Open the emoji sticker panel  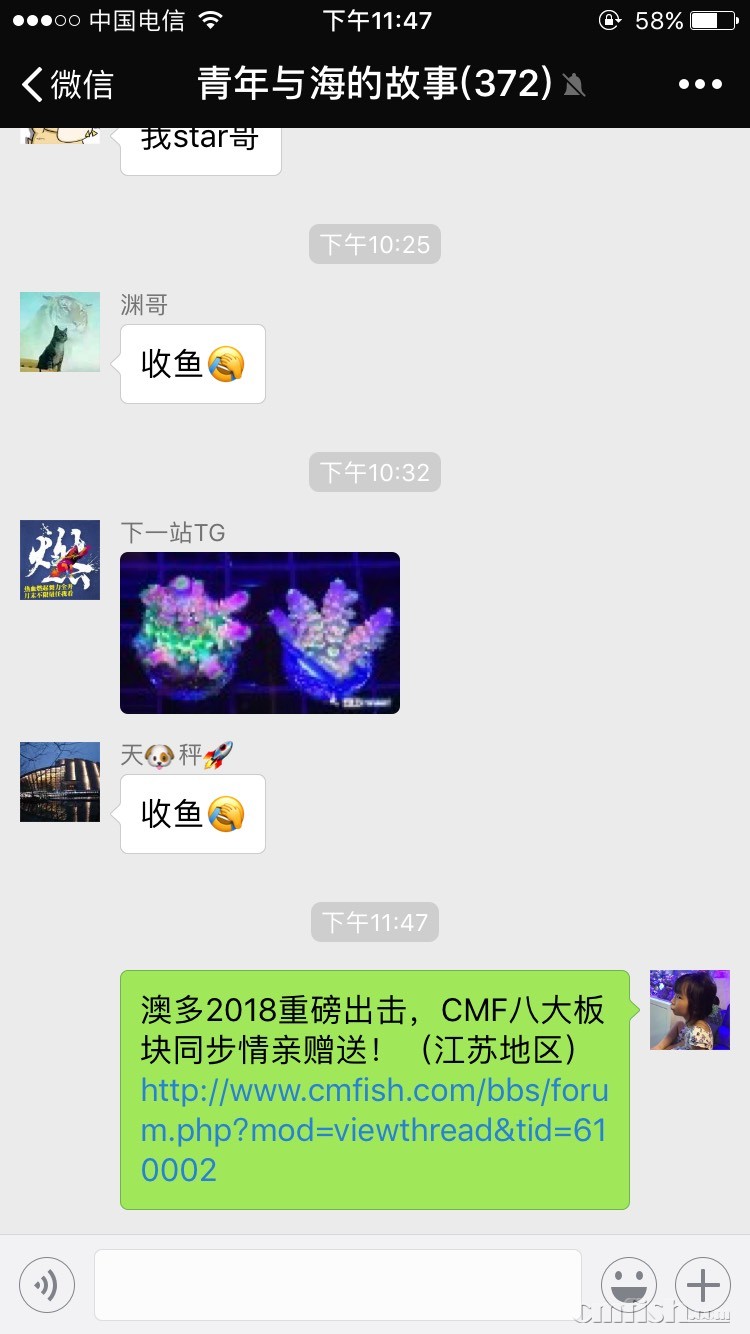point(629,1285)
